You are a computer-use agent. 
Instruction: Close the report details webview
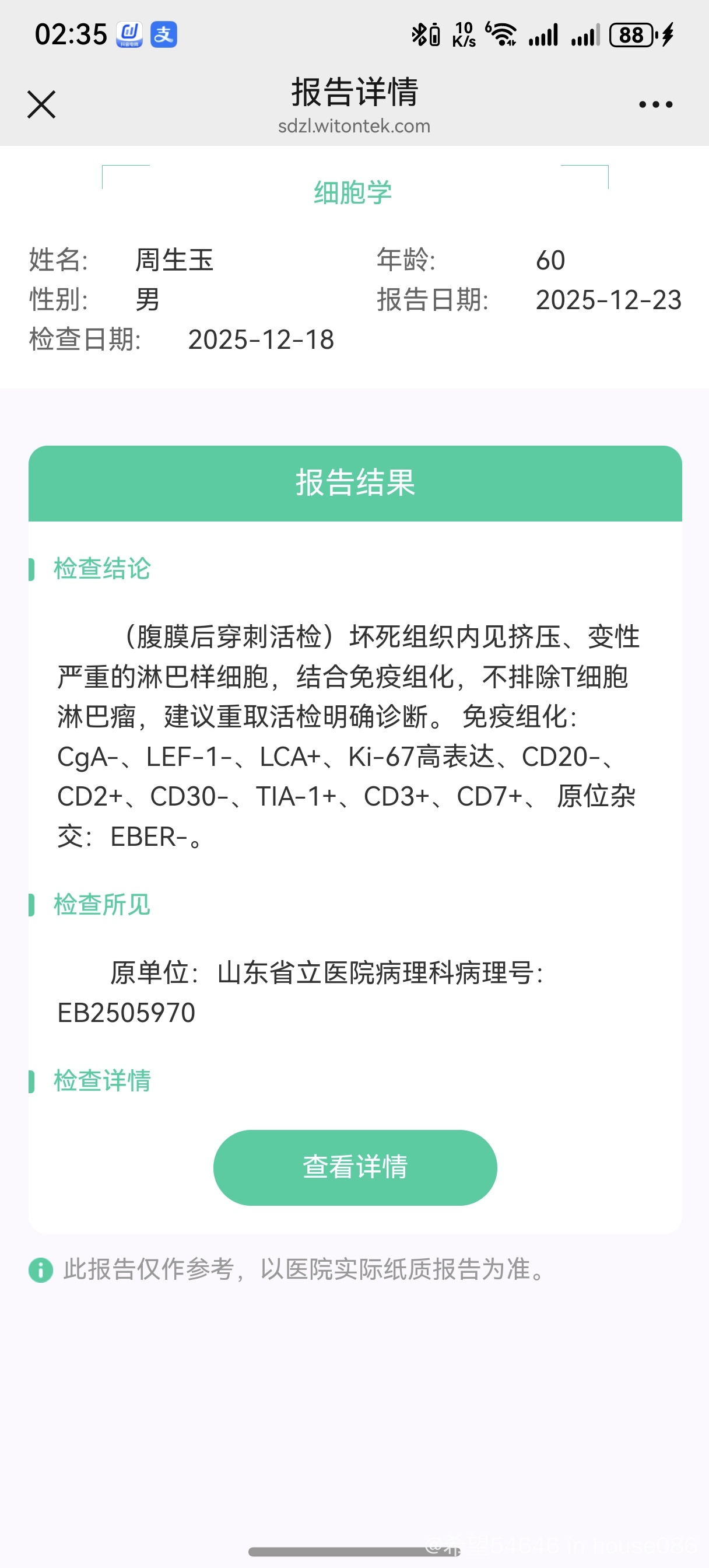(x=41, y=104)
